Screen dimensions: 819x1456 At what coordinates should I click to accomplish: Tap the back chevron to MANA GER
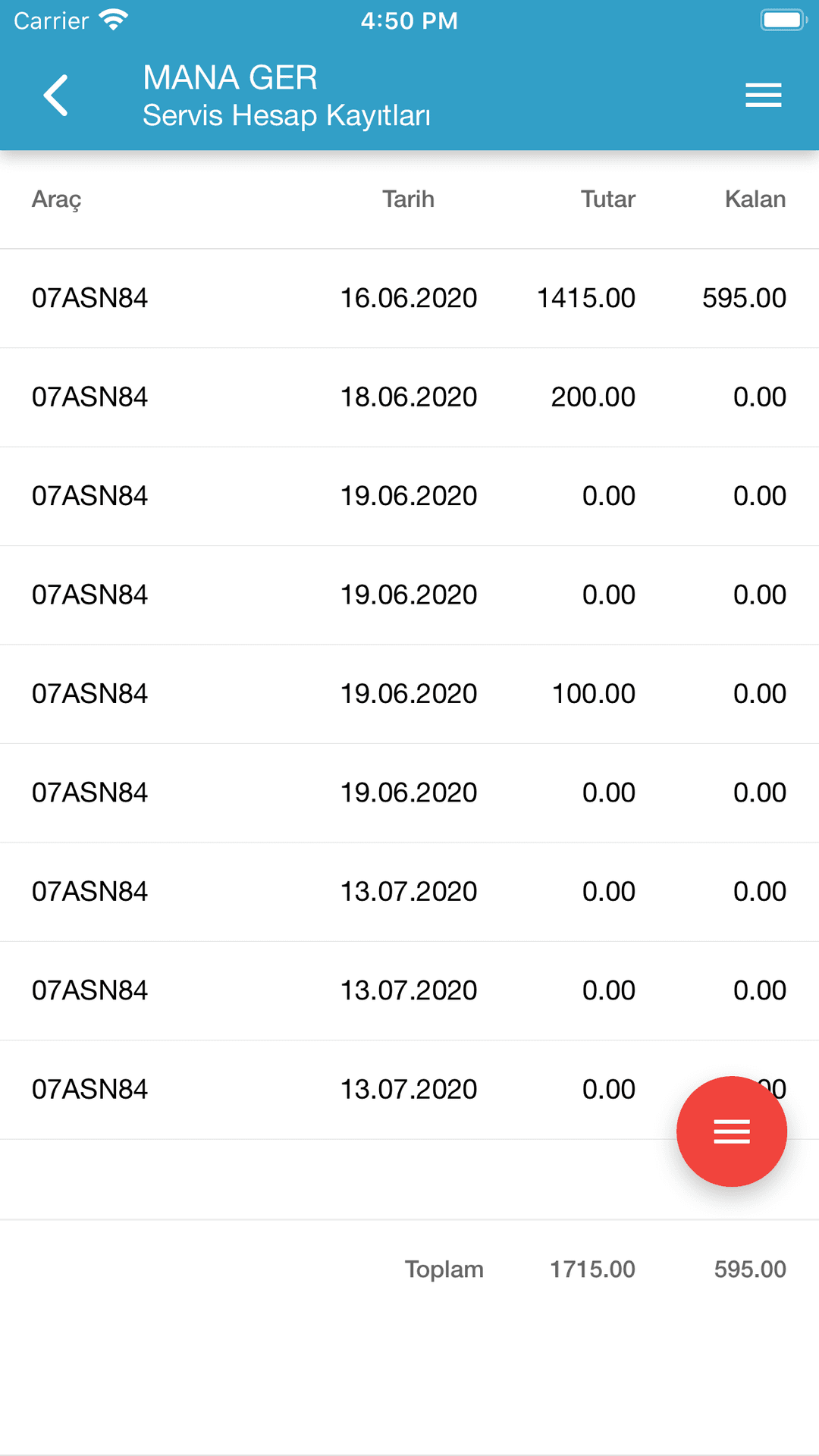coord(56,95)
